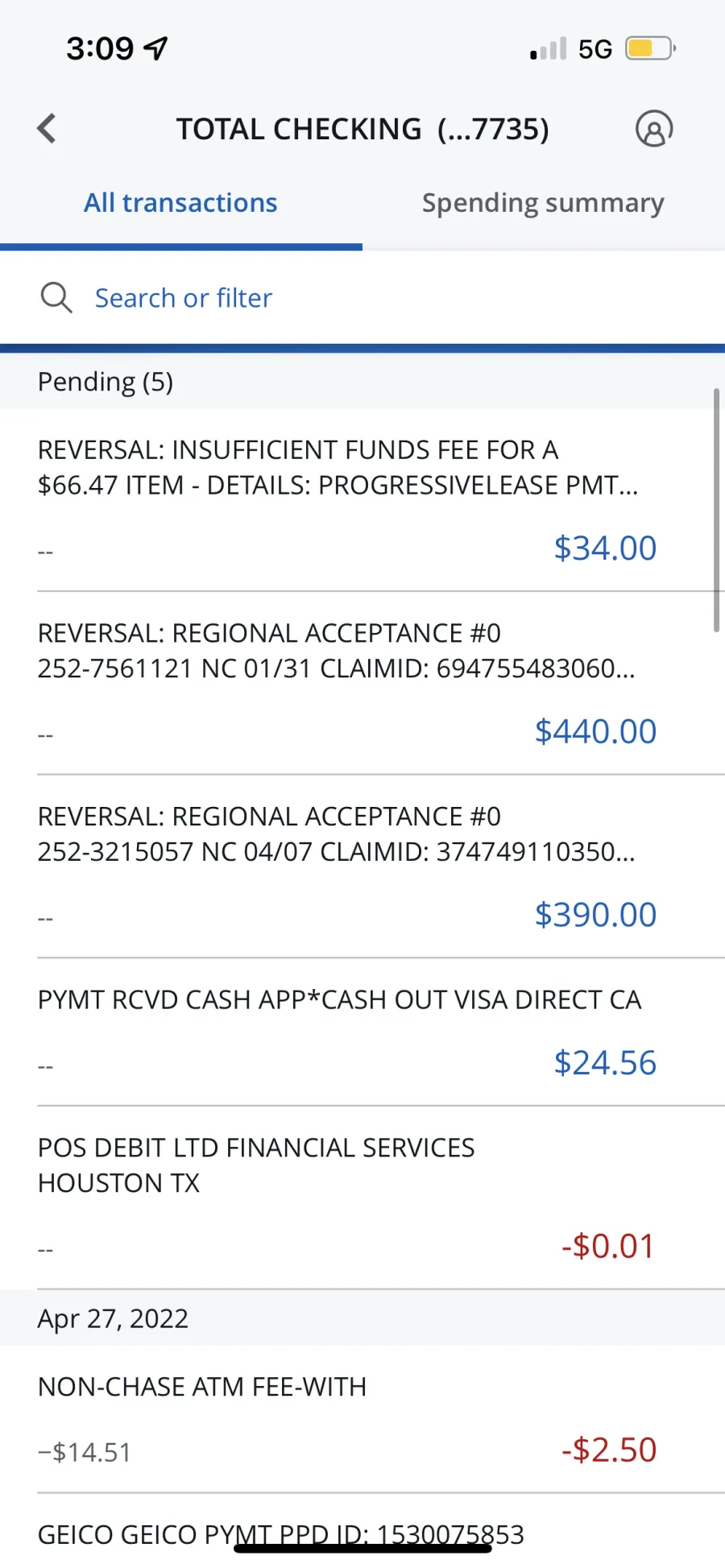The image size is (725, 1568).
Task: Open the insufficient funds fee reversal $34.00
Action: tap(362, 500)
